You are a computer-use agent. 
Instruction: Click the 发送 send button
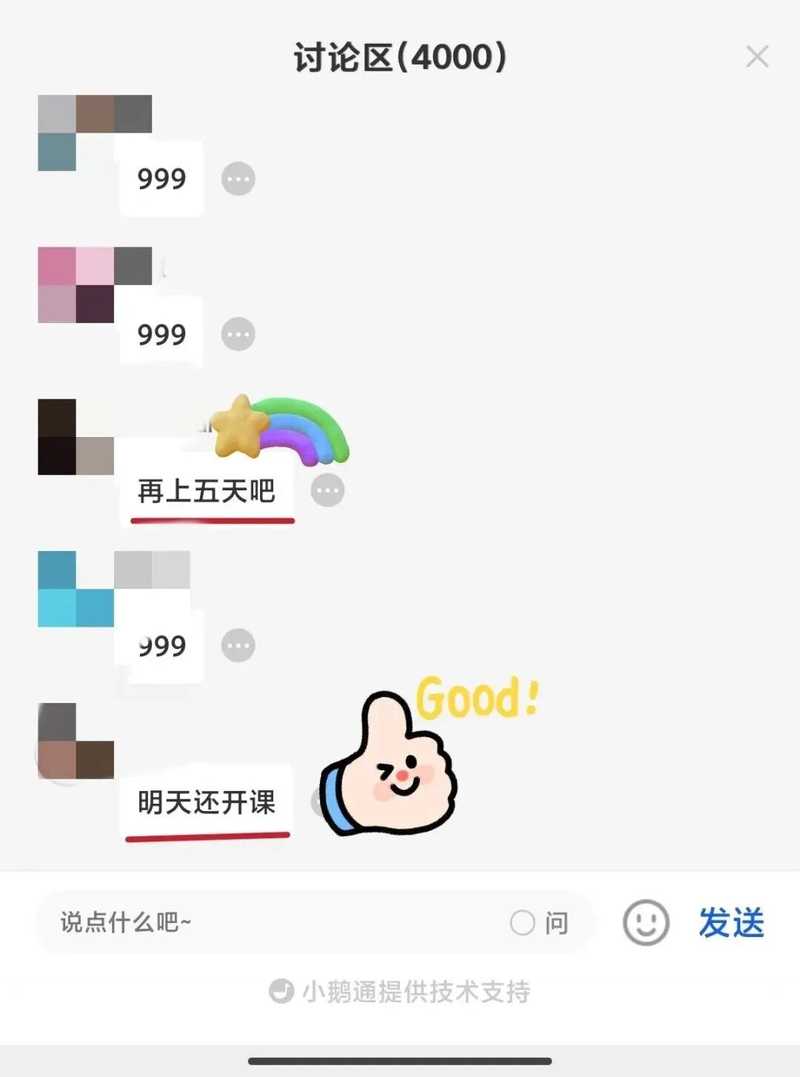point(731,922)
